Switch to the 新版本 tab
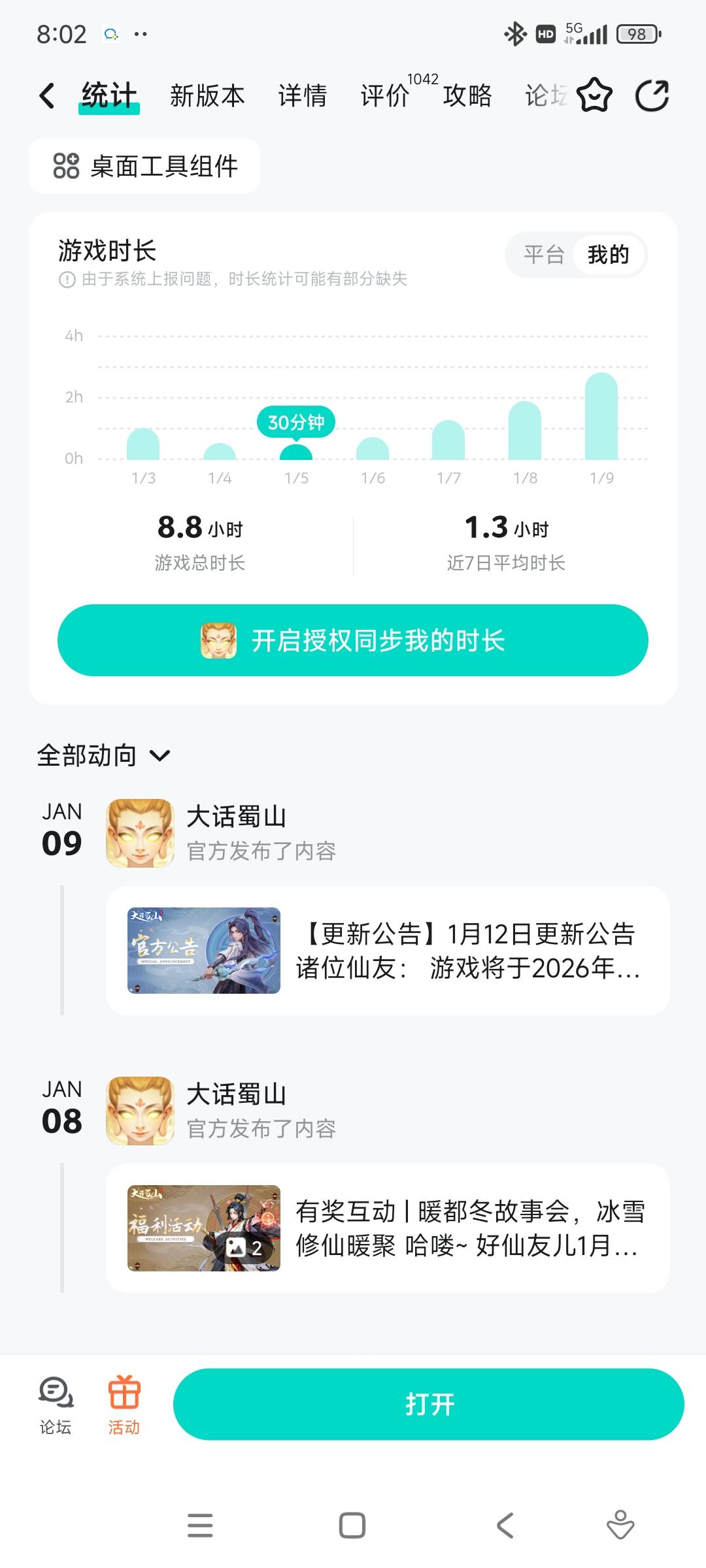706x1568 pixels. pyautogui.click(x=207, y=95)
